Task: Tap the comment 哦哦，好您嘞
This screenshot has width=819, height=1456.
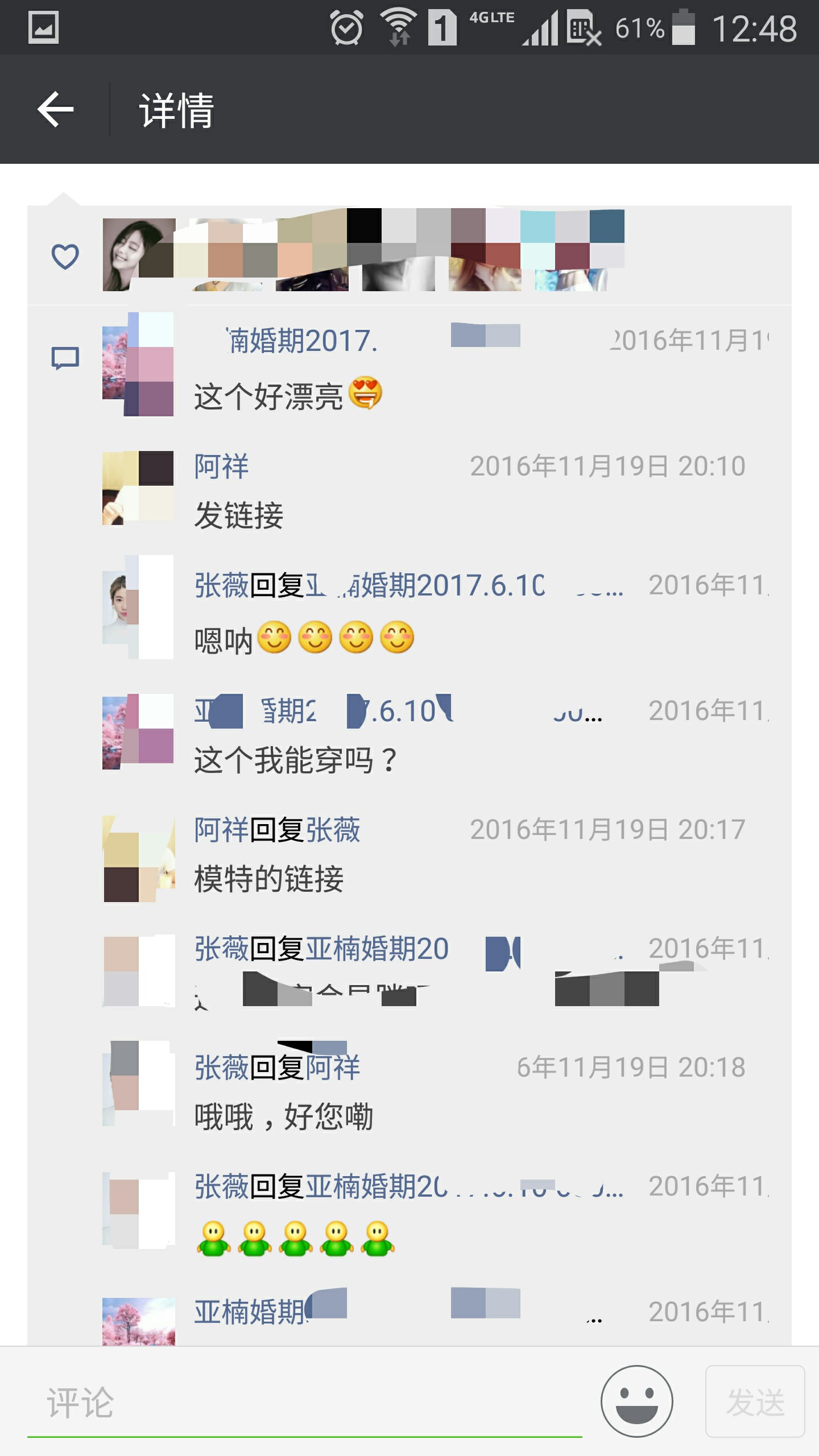Action: 283,1117
